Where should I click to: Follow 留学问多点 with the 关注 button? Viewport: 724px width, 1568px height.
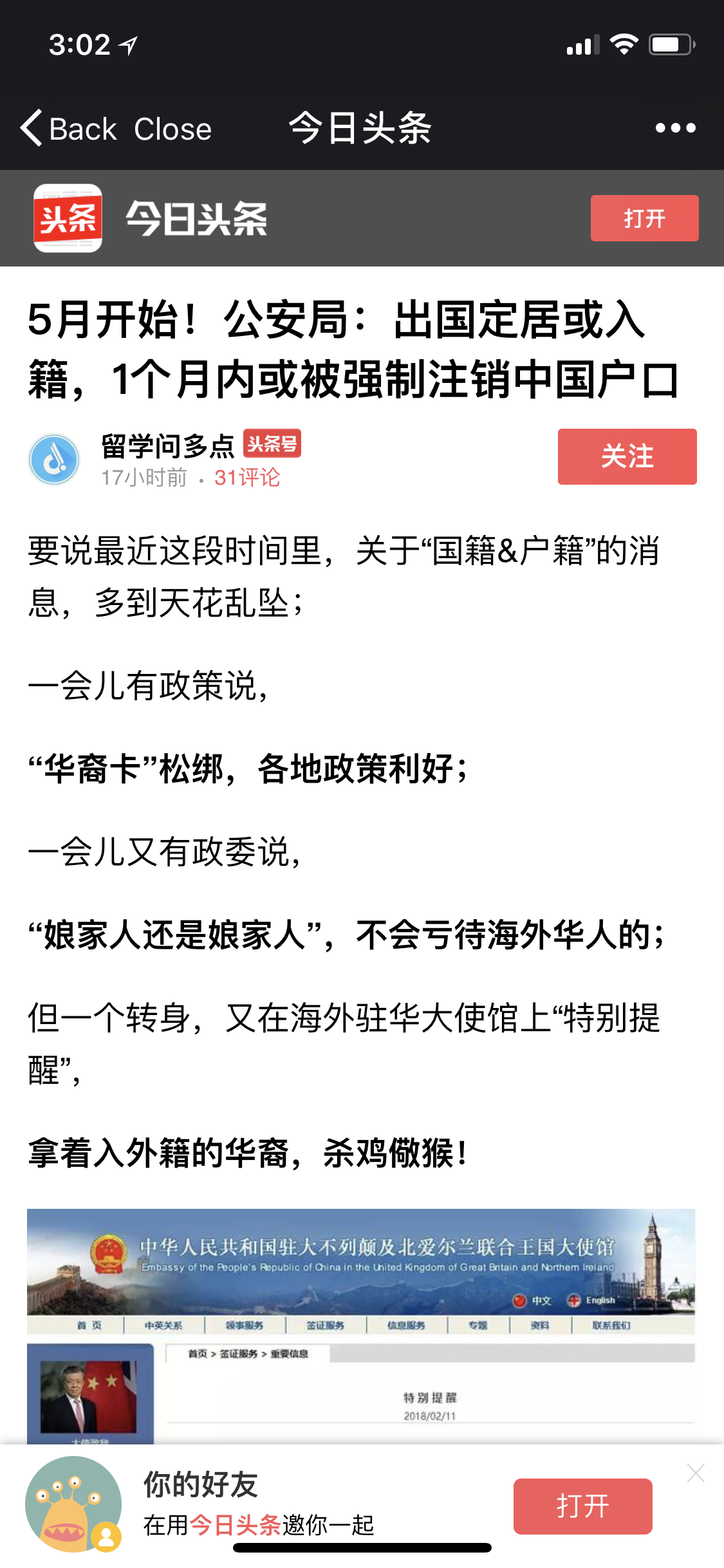[x=627, y=456]
